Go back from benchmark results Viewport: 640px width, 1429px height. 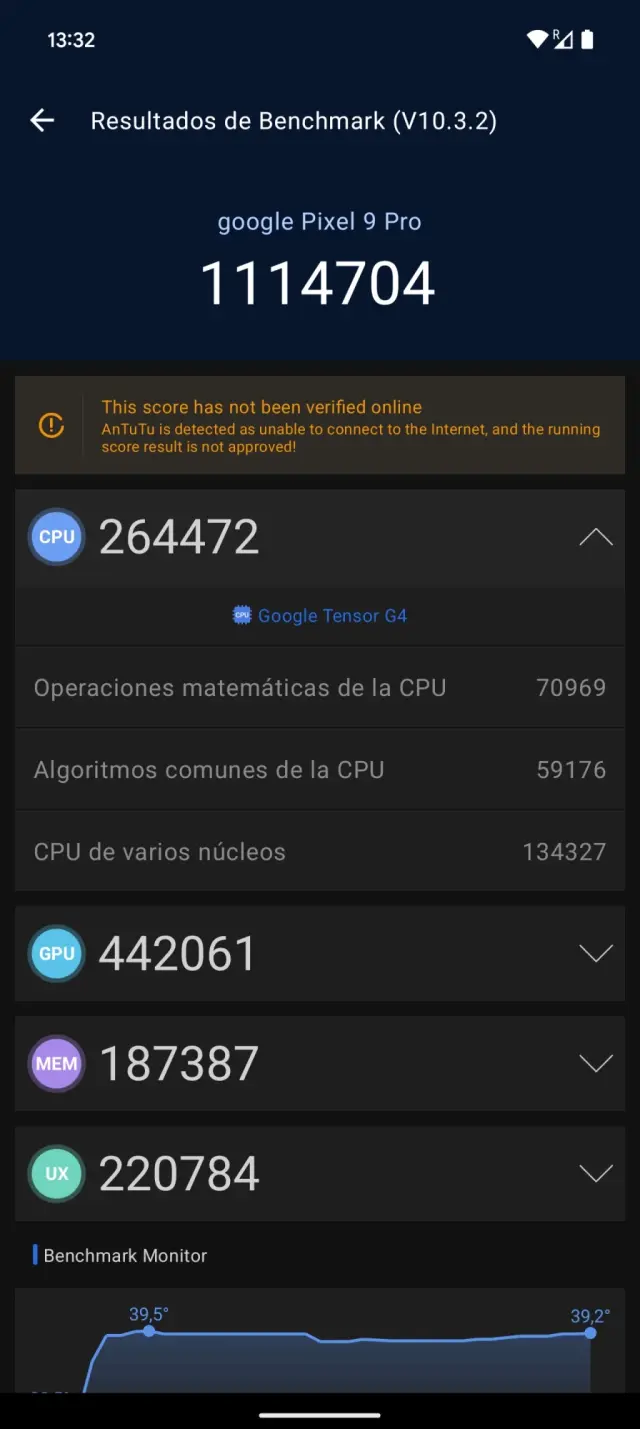pos(42,121)
